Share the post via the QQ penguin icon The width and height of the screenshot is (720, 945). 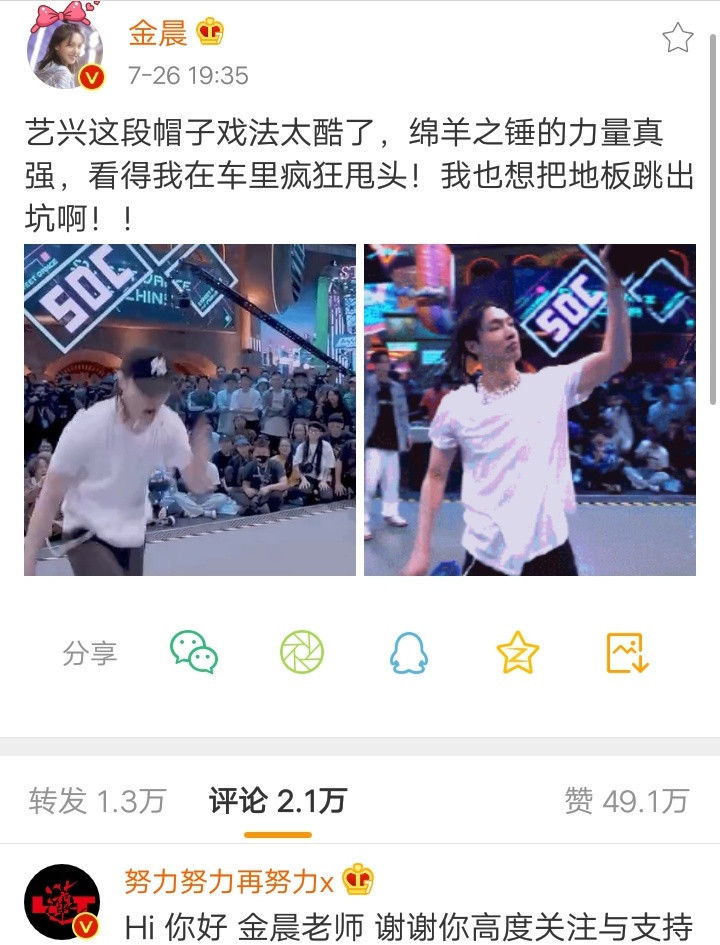[x=408, y=652]
